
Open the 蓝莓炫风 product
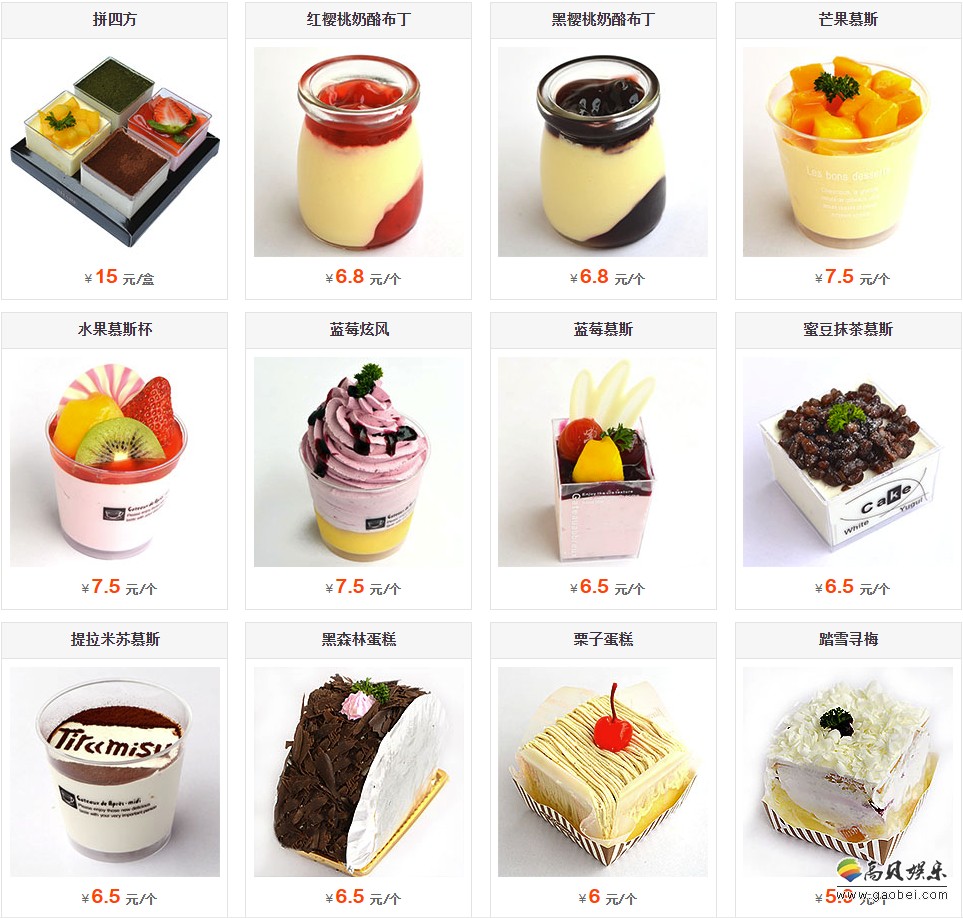coord(358,462)
